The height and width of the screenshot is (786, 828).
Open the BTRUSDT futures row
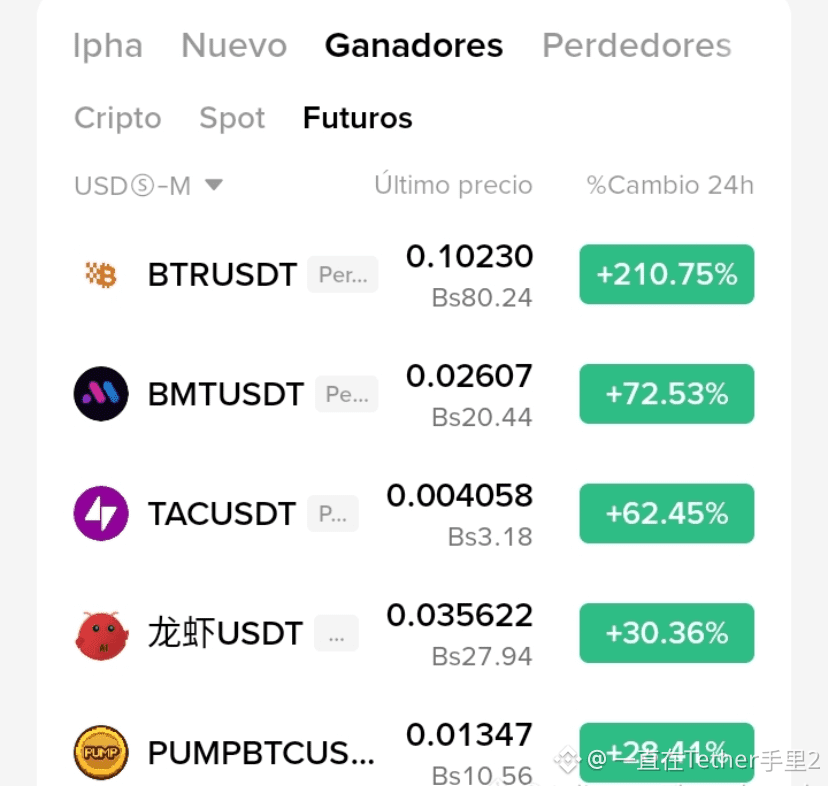pos(414,275)
